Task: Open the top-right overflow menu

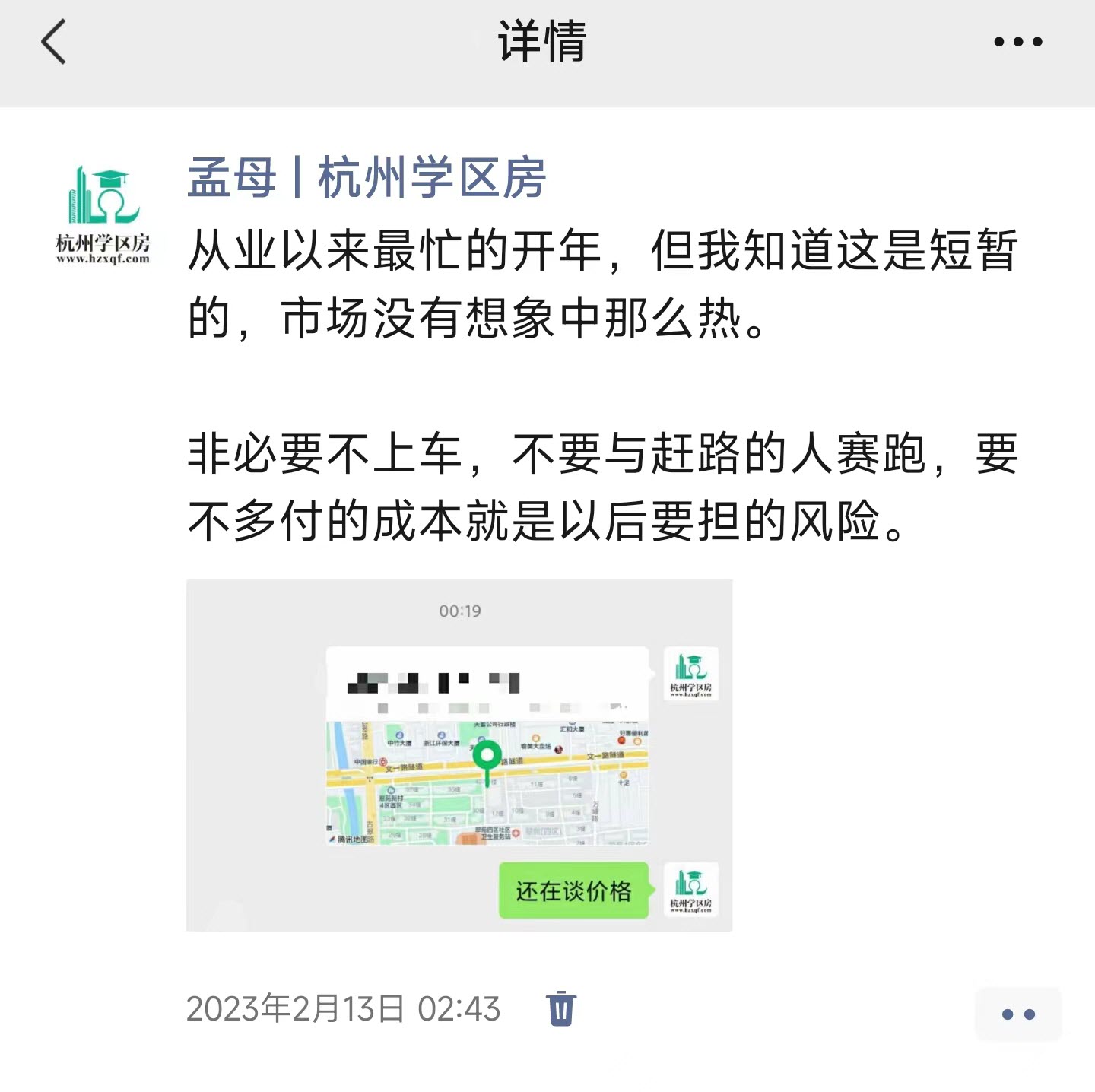Action: coord(1017,42)
